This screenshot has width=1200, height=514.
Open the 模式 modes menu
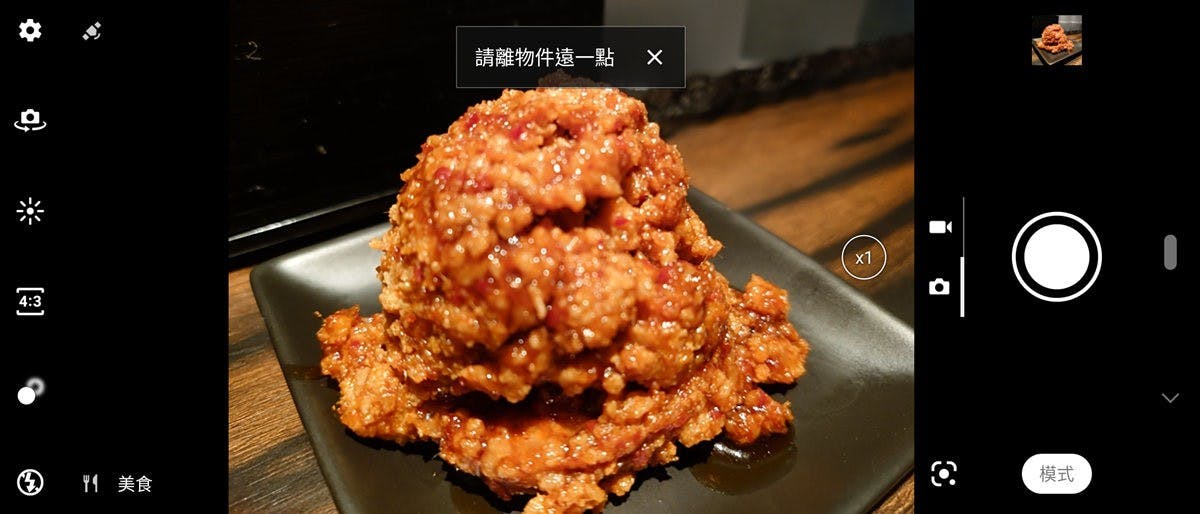(1056, 474)
